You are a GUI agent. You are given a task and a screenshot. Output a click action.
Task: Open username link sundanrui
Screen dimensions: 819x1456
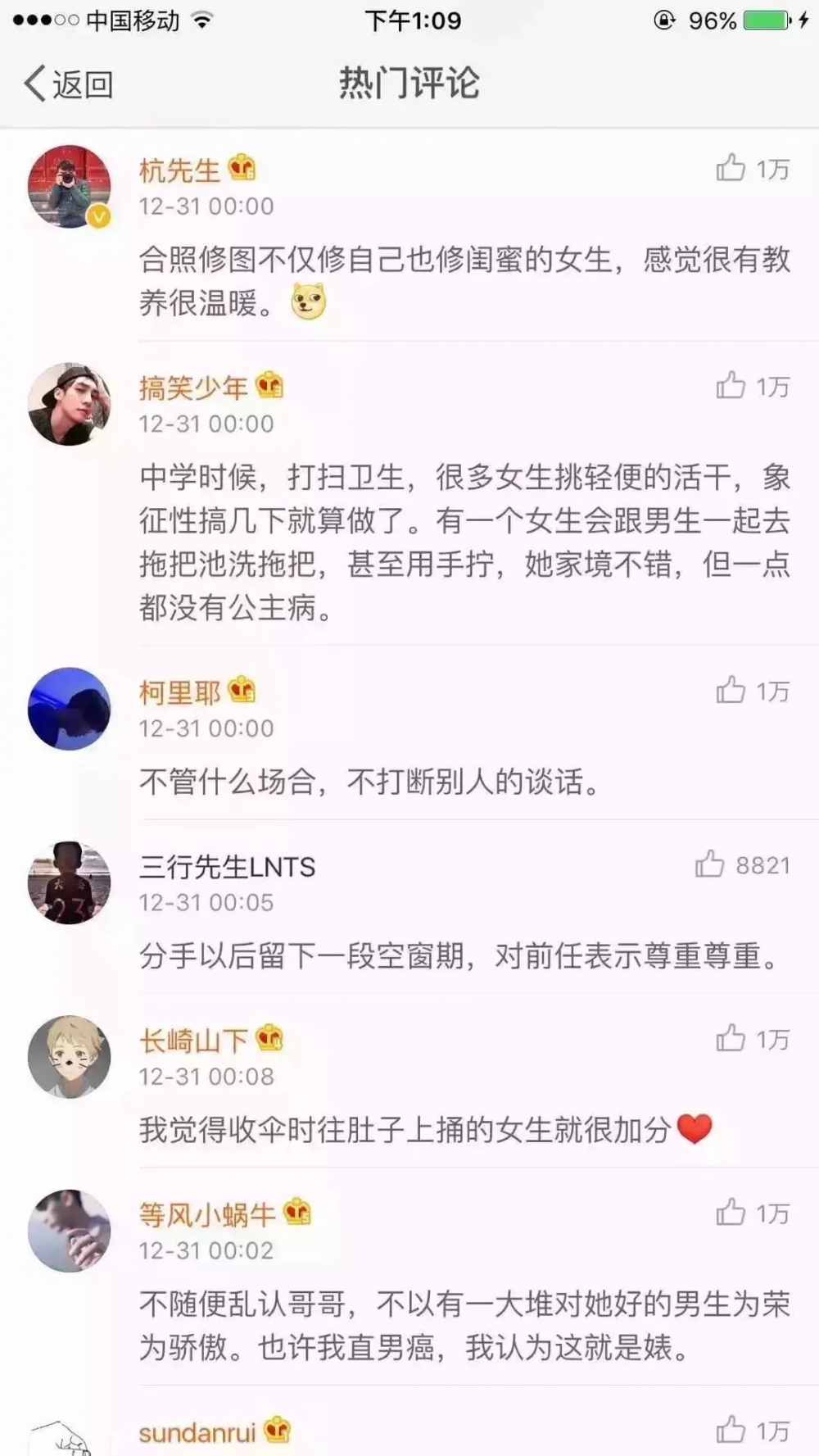(197, 1432)
